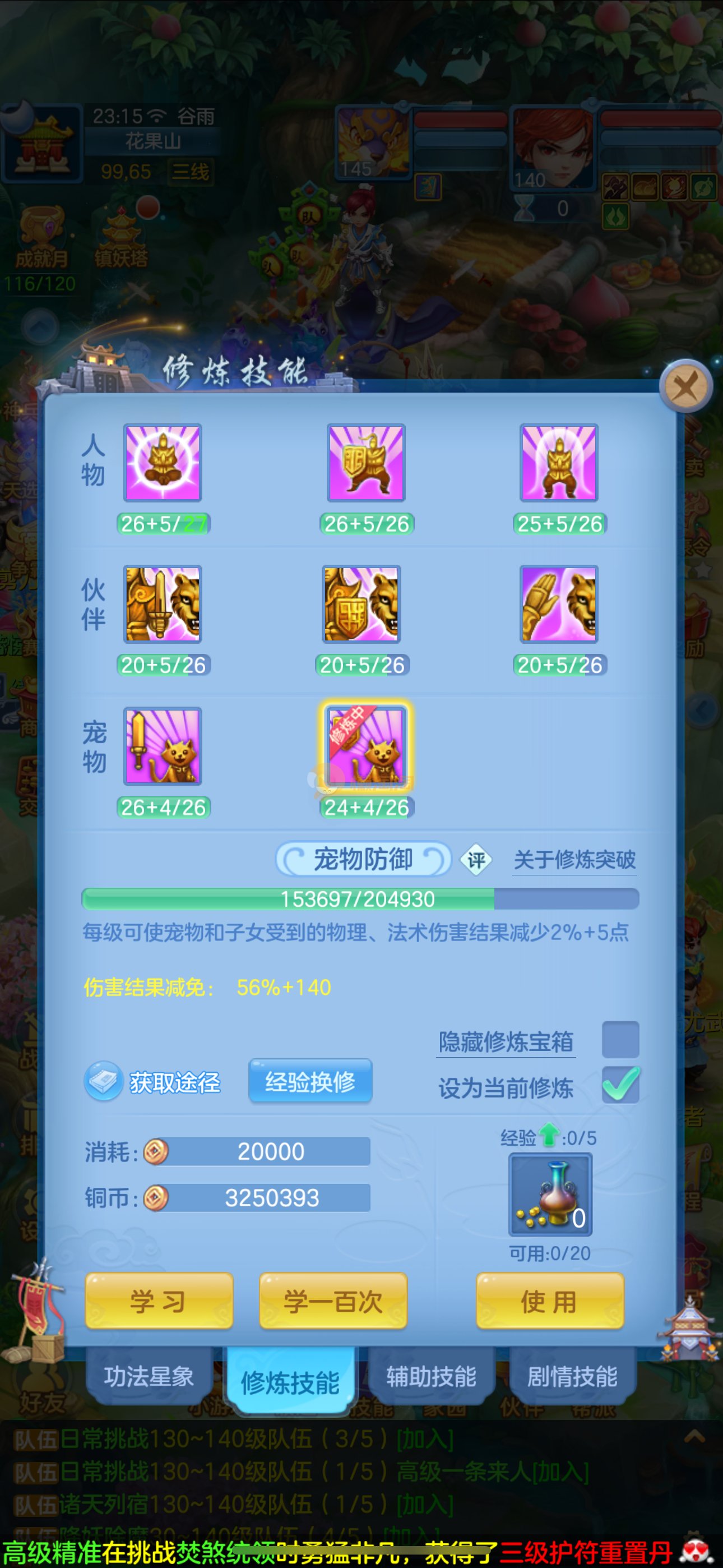Tap the 评 icon beside 宠物防御

[476, 860]
